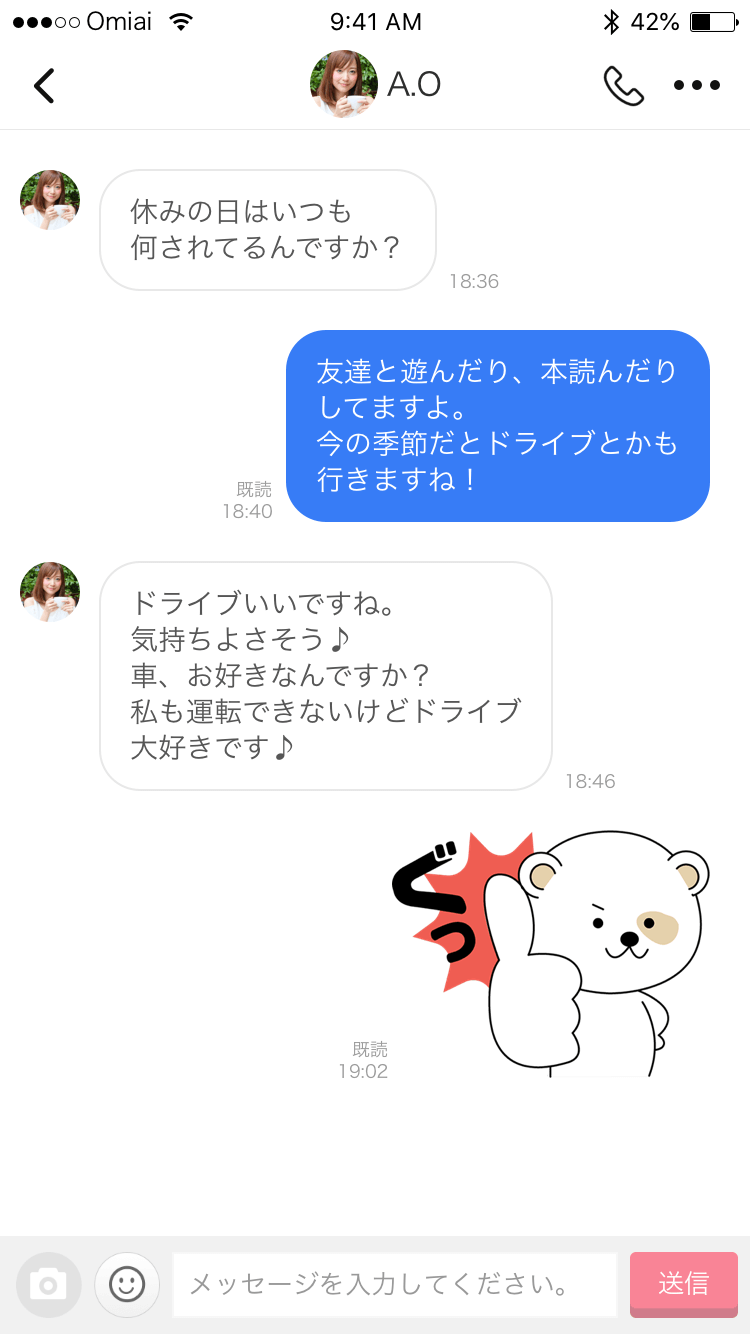750x1334 pixels.
Task: Tap A.O's avatar beside the 18:46 message
Action: click(50, 592)
